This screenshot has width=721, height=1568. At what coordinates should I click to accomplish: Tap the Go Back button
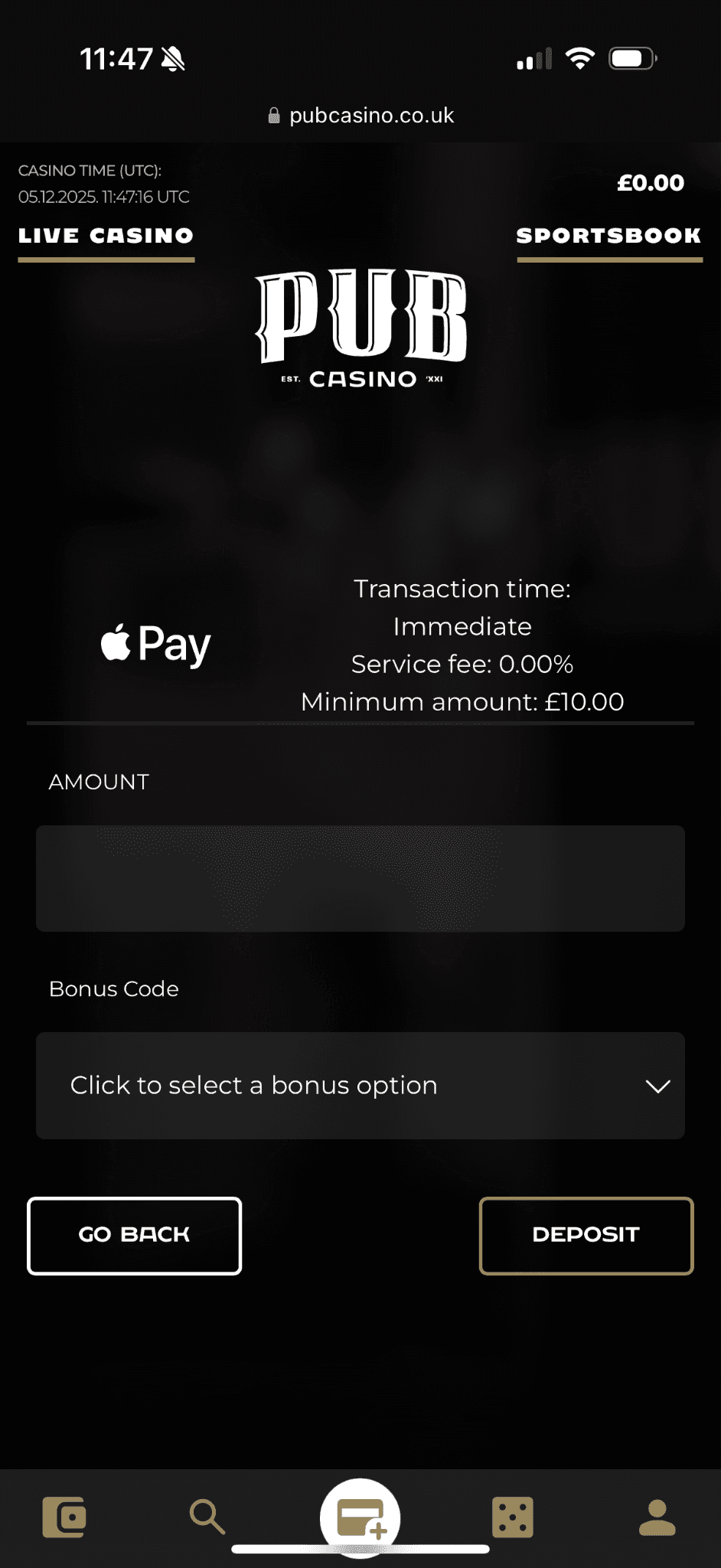135,1235
